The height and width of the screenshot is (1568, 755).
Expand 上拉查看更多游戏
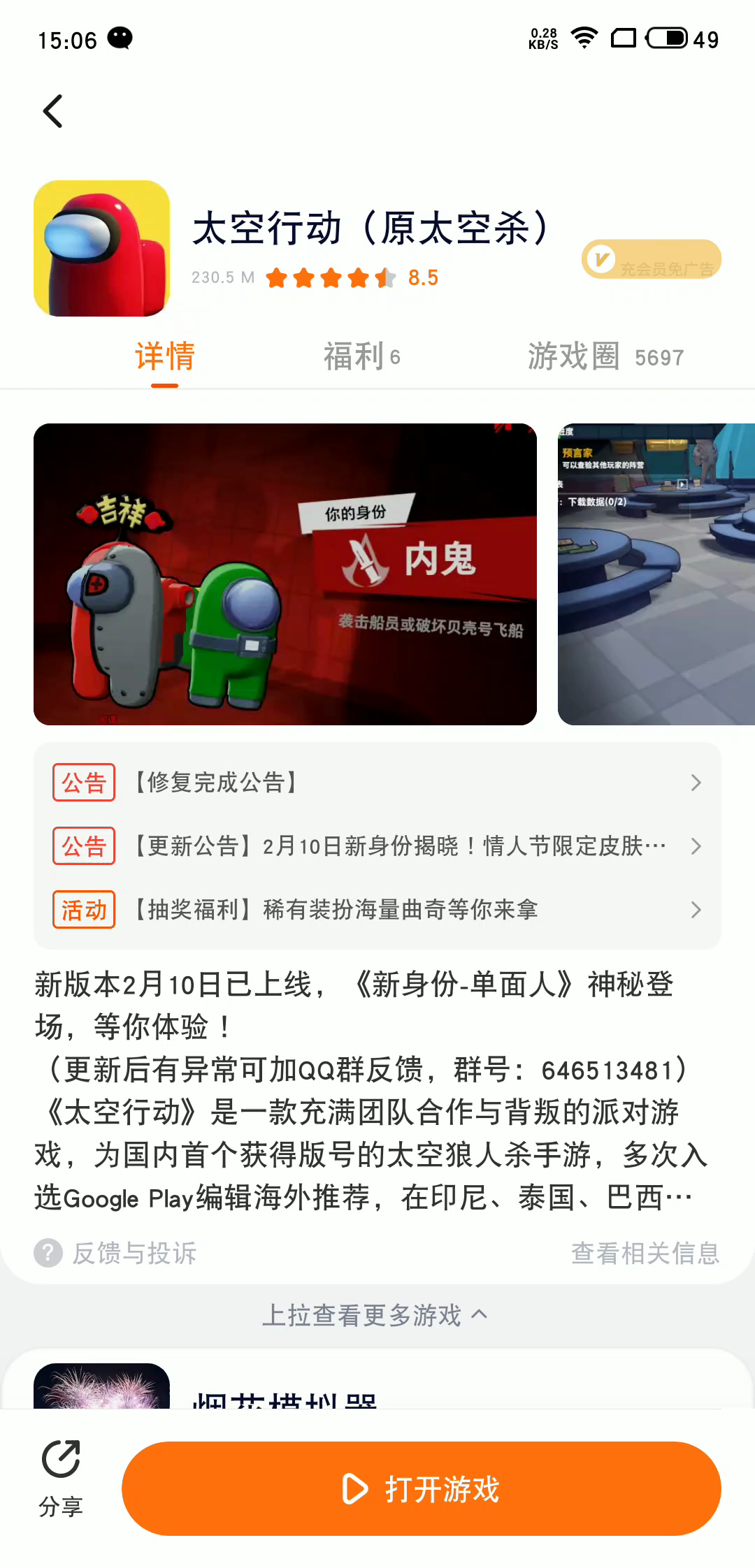(x=375, y=1315)
